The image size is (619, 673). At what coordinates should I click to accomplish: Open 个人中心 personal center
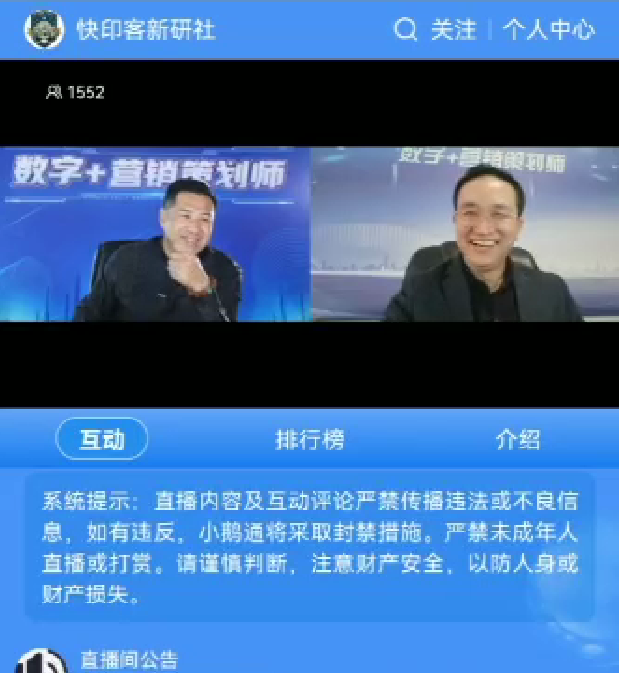pyautogui.click(x=549, y=30)
